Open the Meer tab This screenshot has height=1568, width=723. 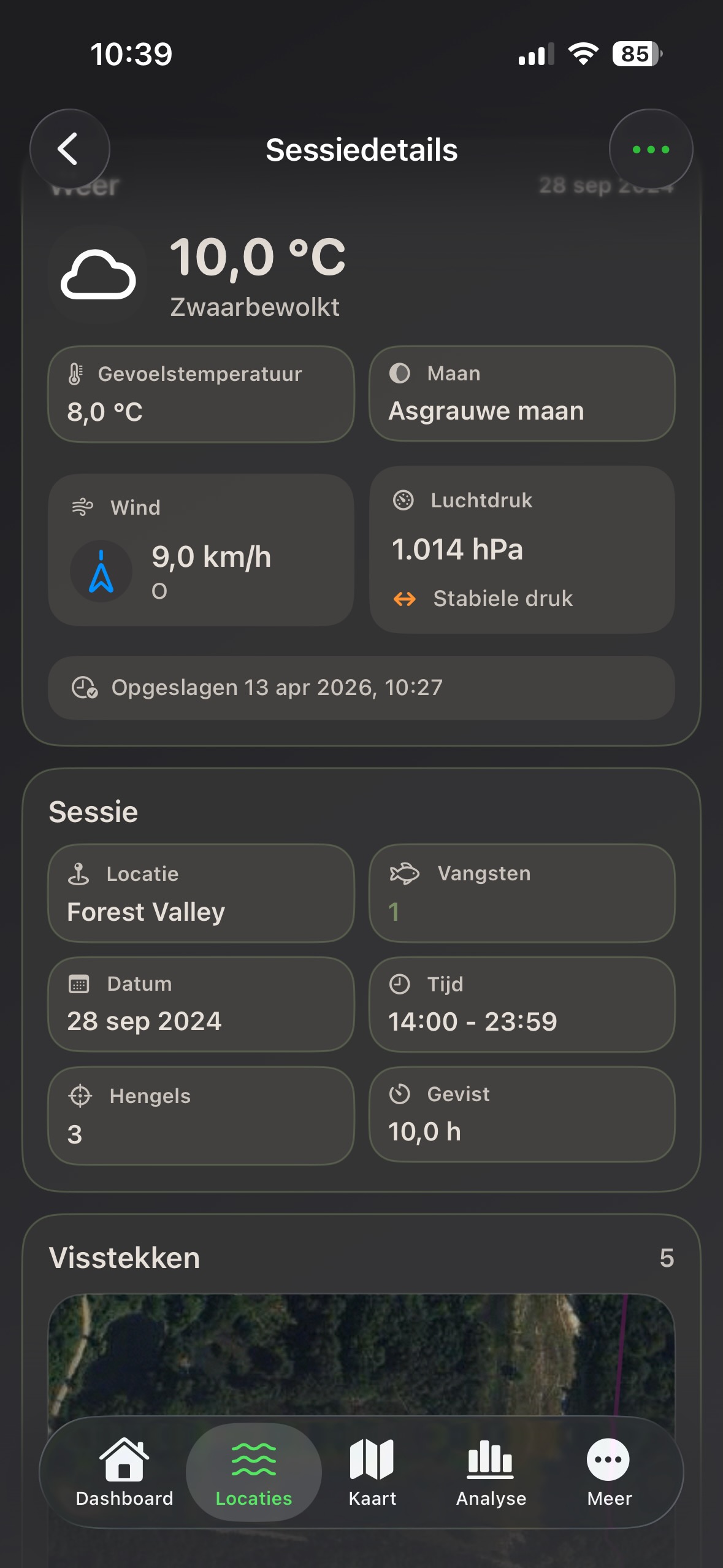pos(609,1472)
